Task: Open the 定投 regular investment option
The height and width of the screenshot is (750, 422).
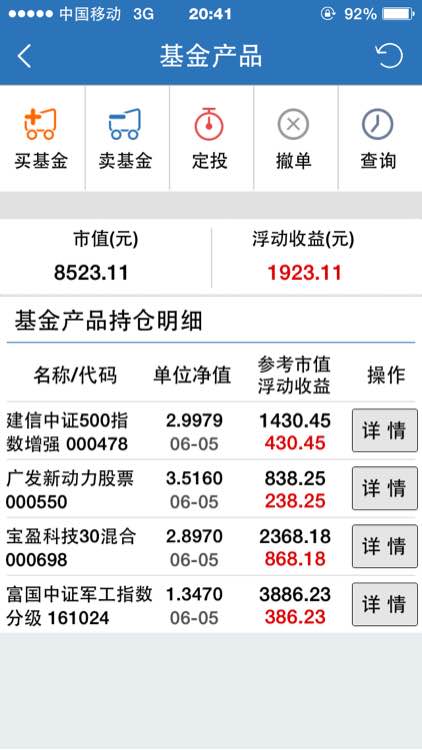Action: [210, 139]
